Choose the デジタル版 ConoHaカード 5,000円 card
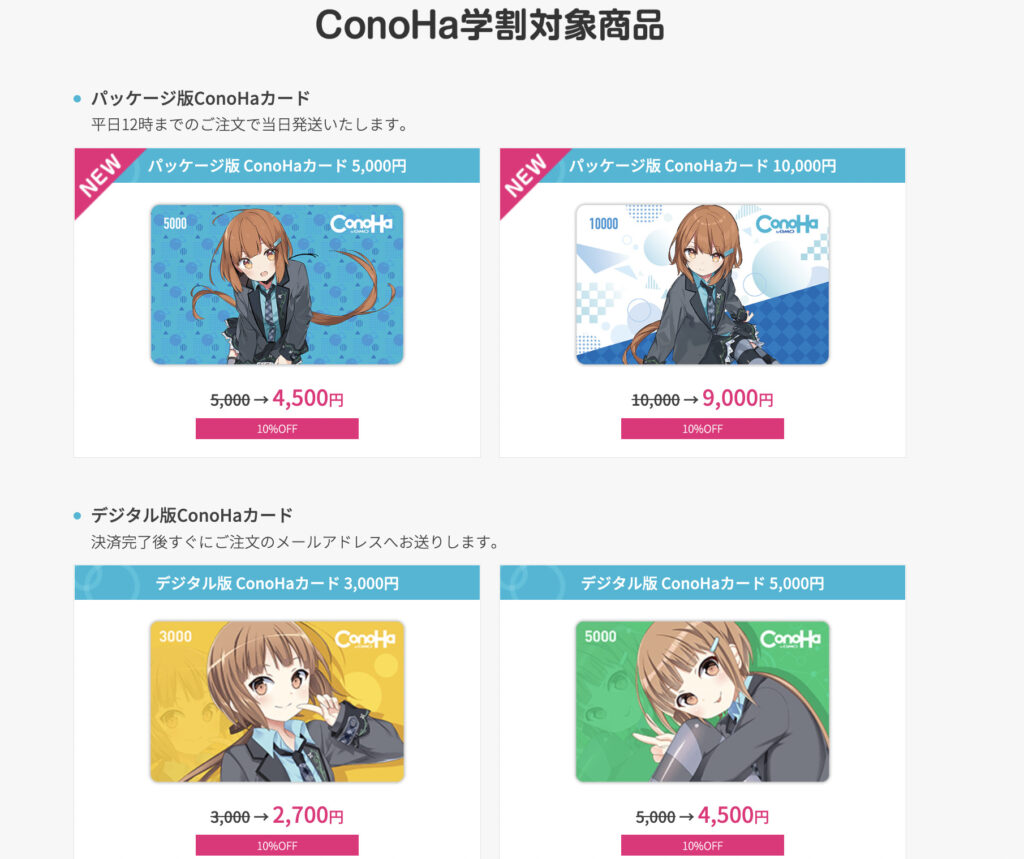 [702, 701]
